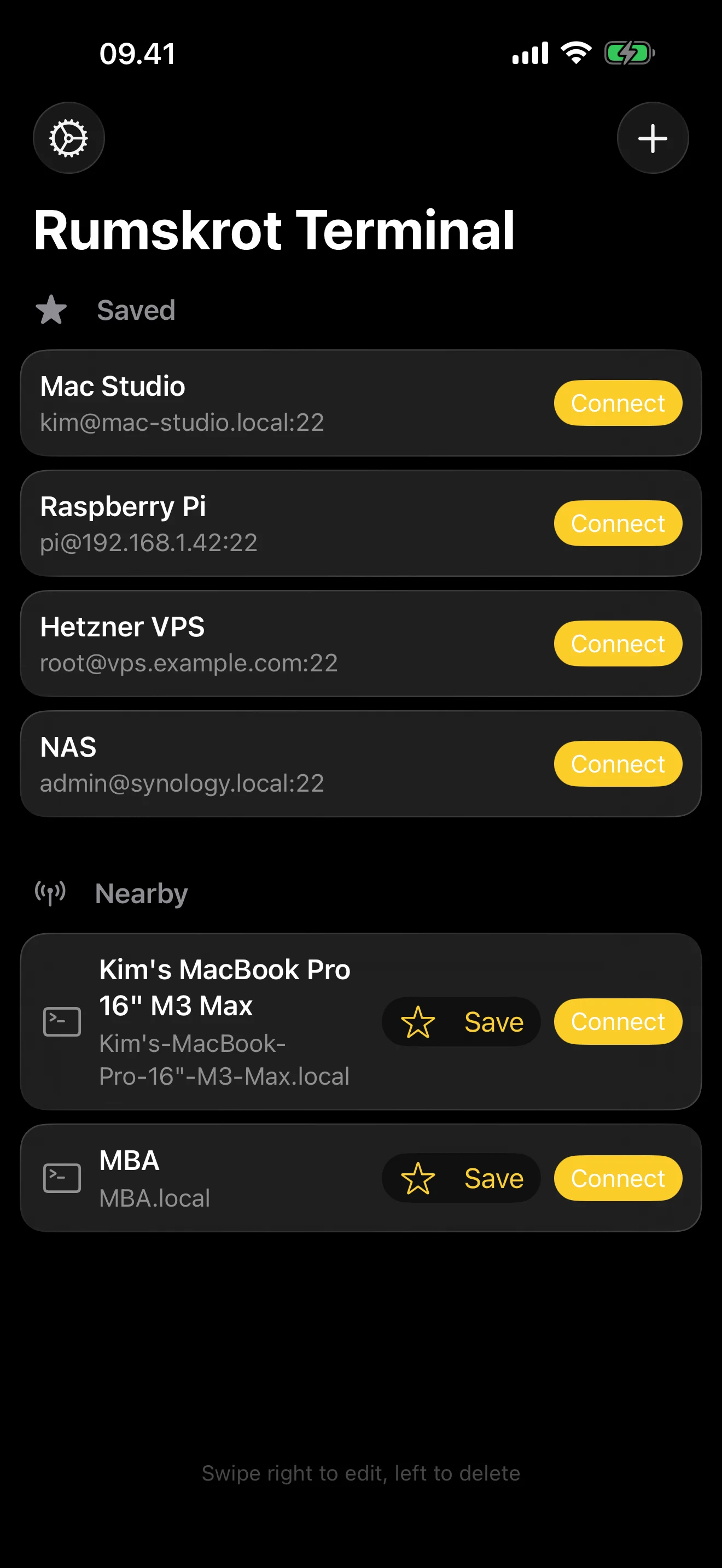Tap the star inside the MBA Save pill
The image size is (722, 1568).
click(x=419, y=1177)
